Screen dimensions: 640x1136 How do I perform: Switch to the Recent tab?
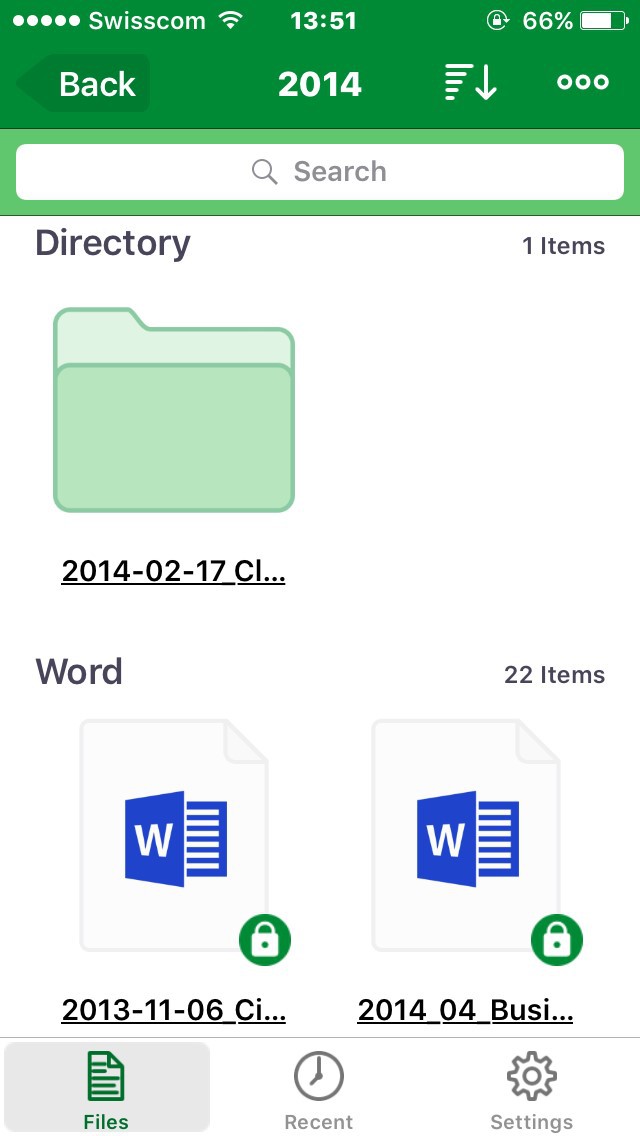click(x=319, y=1090)
